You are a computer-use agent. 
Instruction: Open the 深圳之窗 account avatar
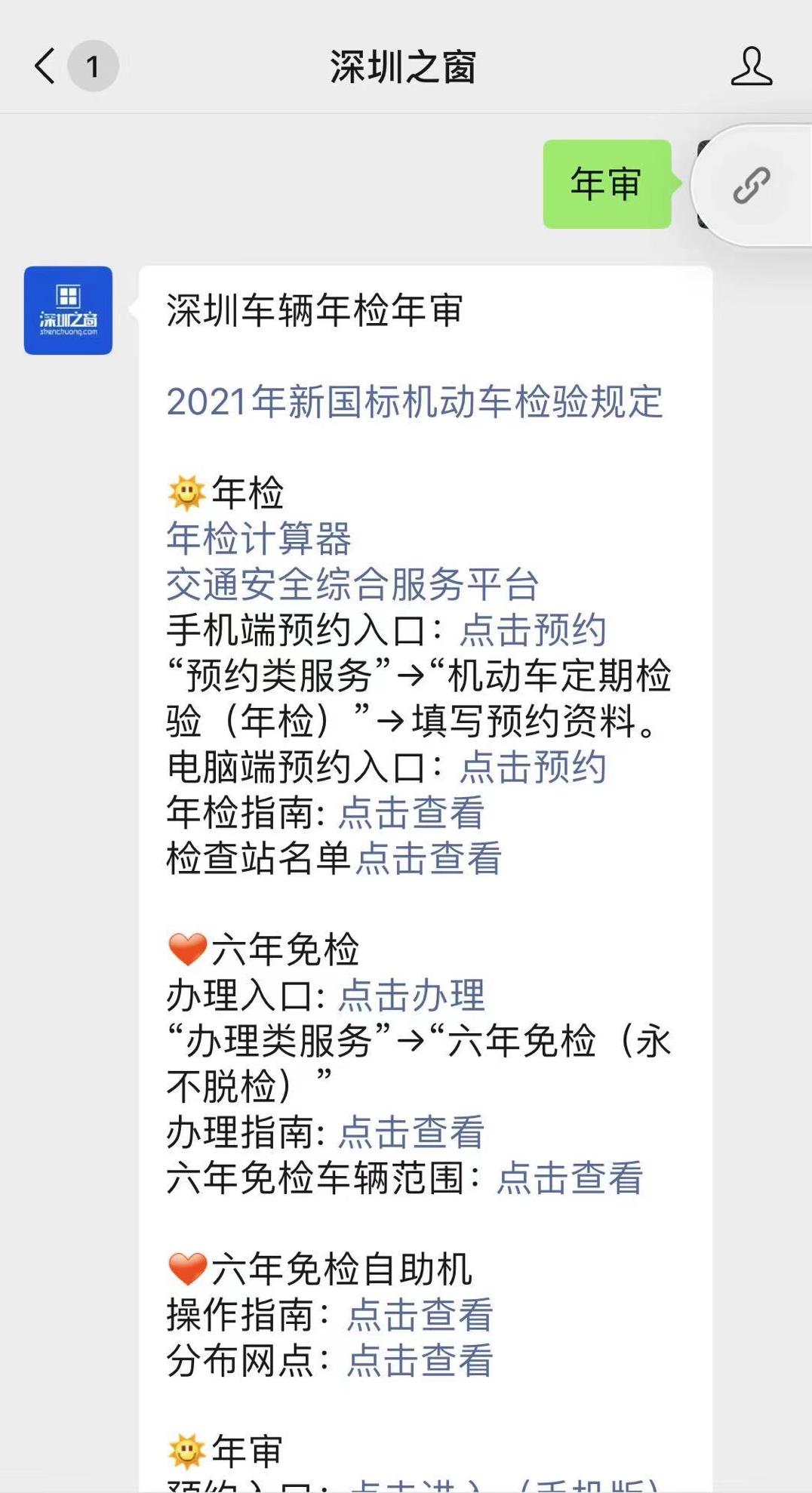click(67, 312)
